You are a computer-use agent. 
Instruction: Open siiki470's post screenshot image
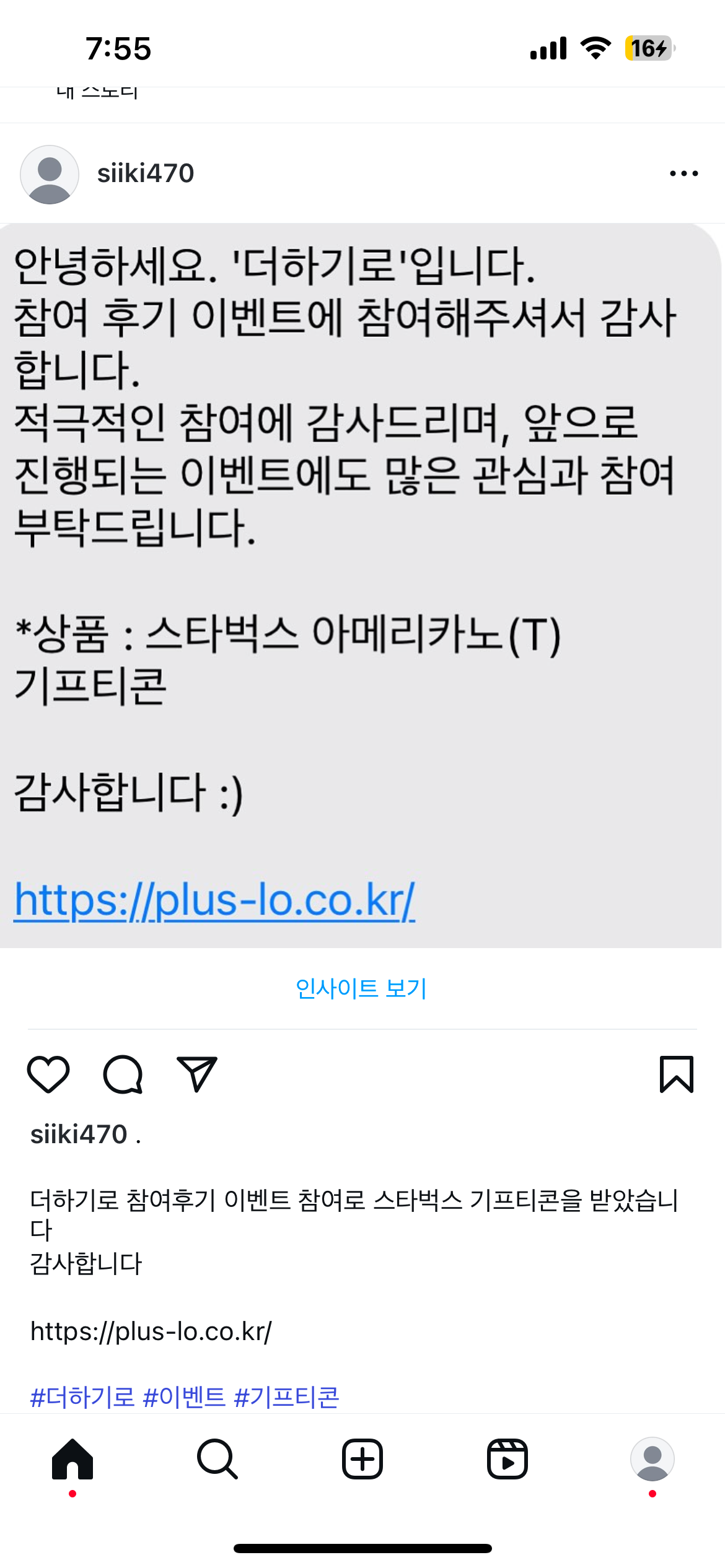[x=359, y=585]
